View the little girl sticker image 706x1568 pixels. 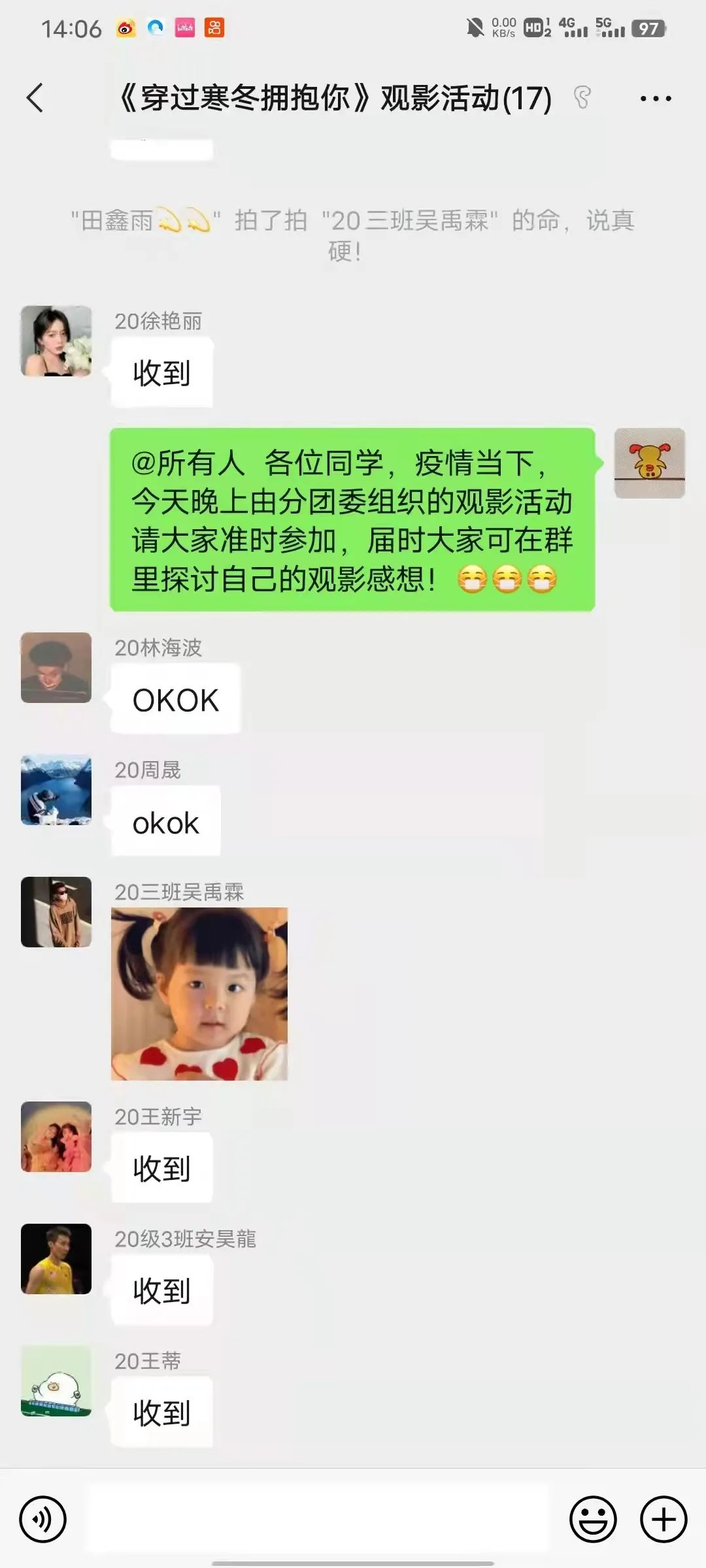(199, 994)
